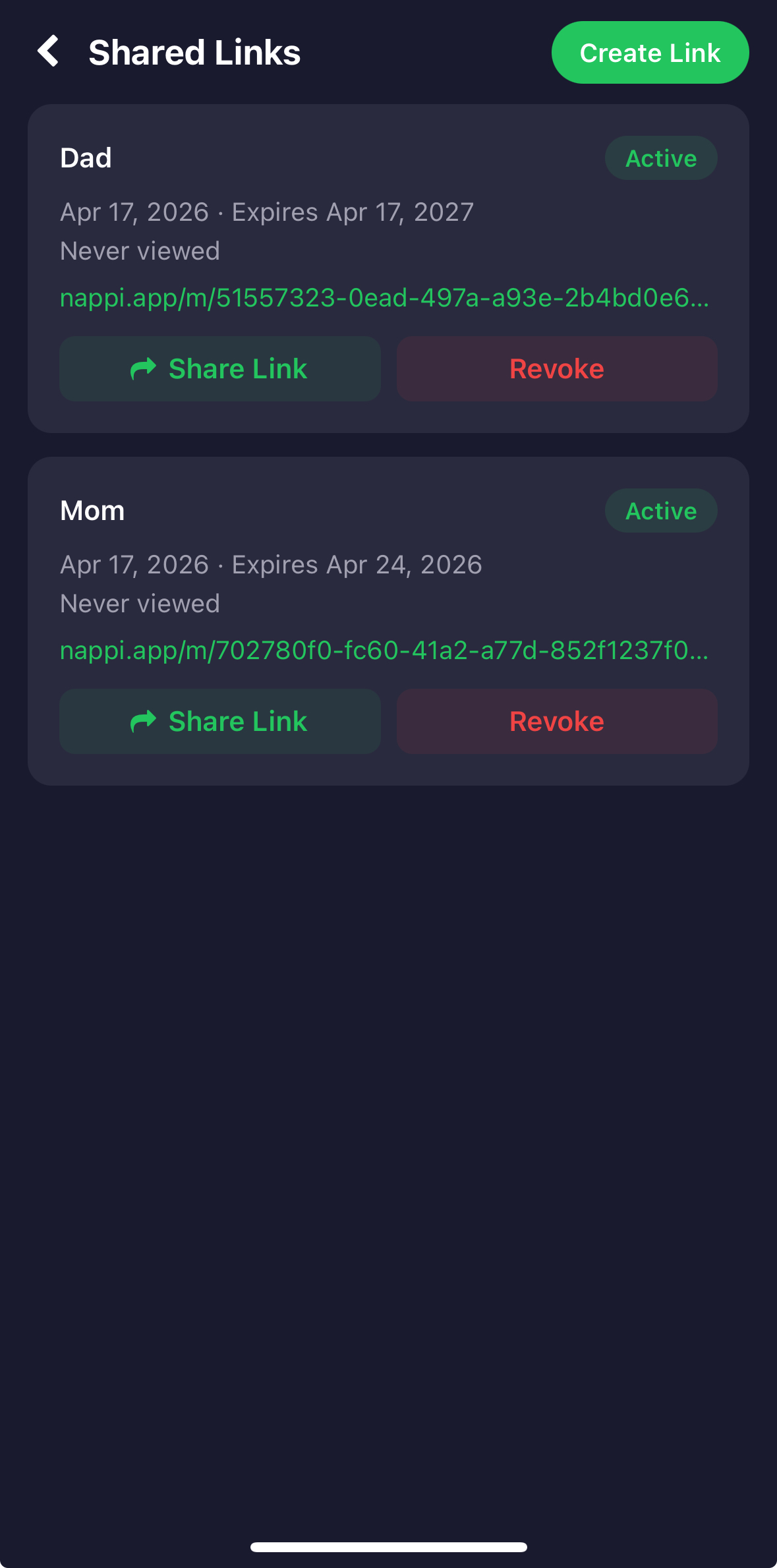Open Dad's nappi.app link URL

pos(384,299)
